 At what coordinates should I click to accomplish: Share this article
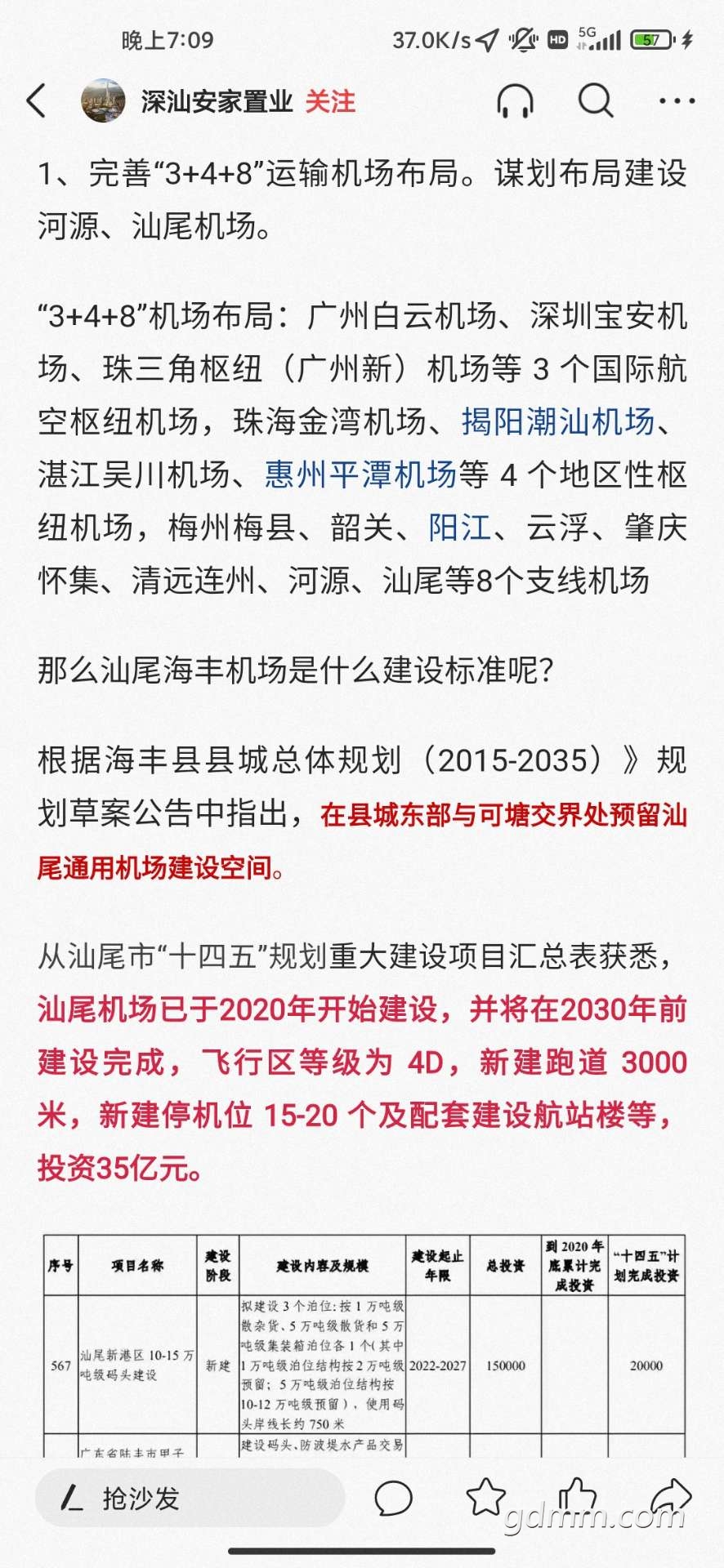[671, 1497]
